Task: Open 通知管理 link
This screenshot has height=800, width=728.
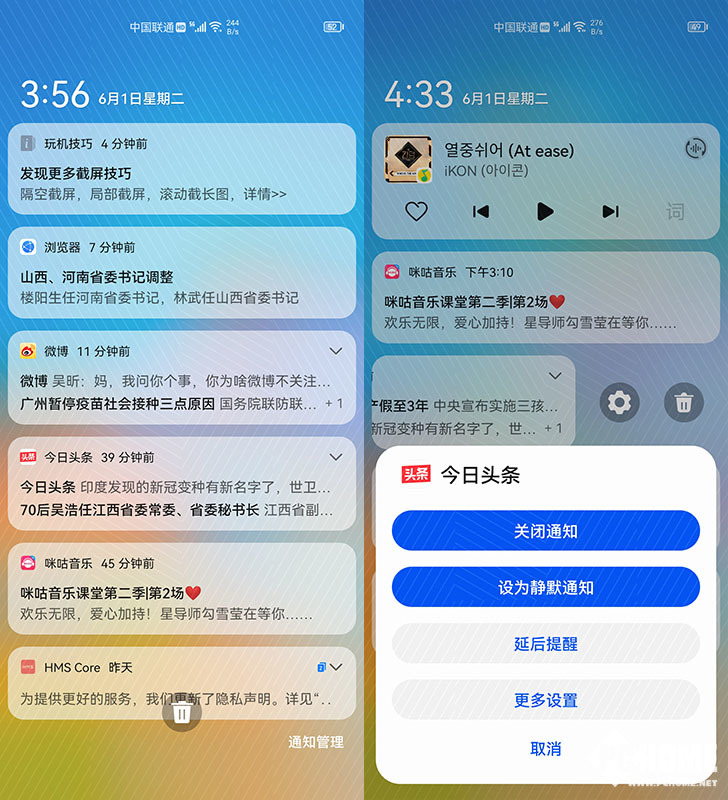Action: tap(315, 742)
